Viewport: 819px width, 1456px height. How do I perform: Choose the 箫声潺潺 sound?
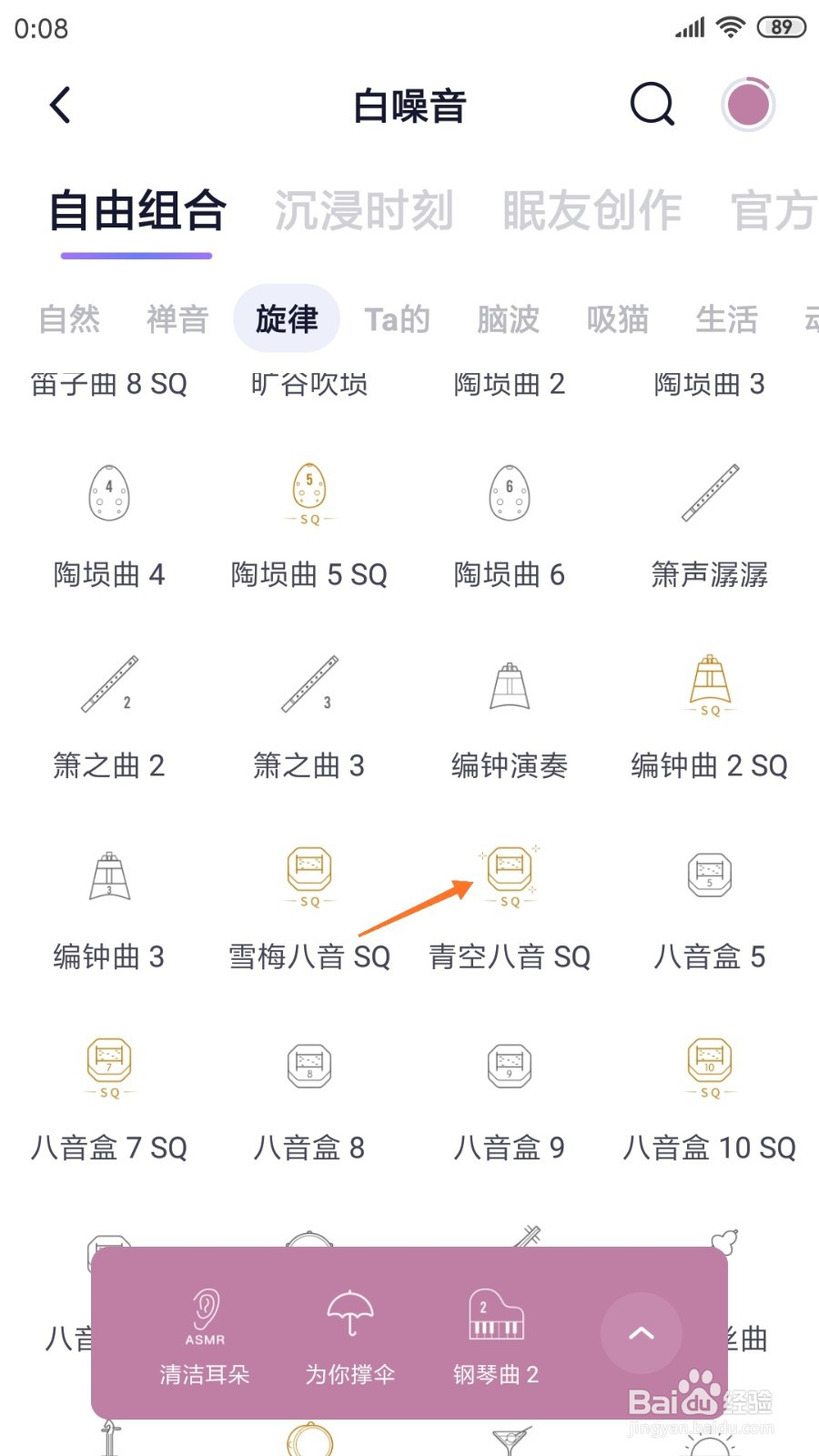[x=710, y=528]
